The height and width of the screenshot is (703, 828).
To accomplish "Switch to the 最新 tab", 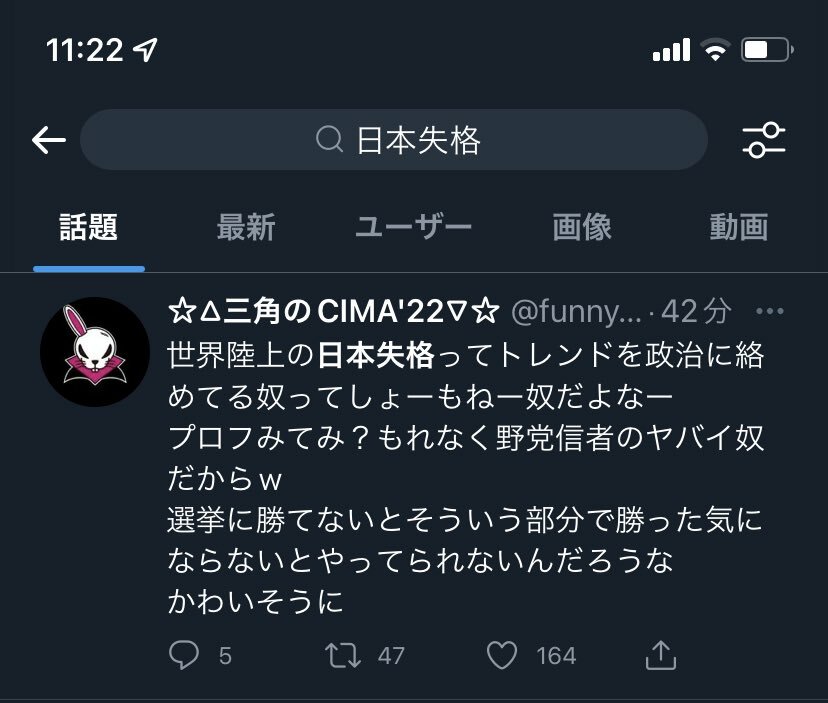I will pos(245,227).
